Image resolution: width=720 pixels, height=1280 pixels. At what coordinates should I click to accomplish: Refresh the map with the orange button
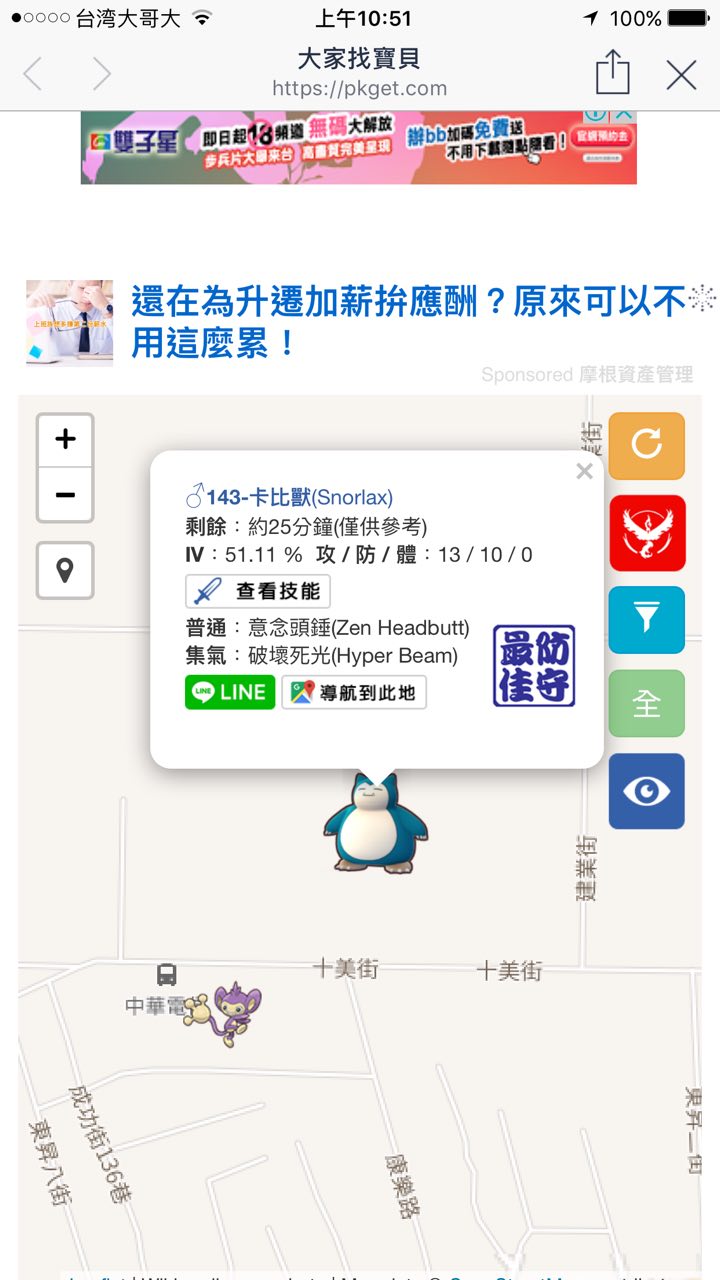(x=647, y=445)
